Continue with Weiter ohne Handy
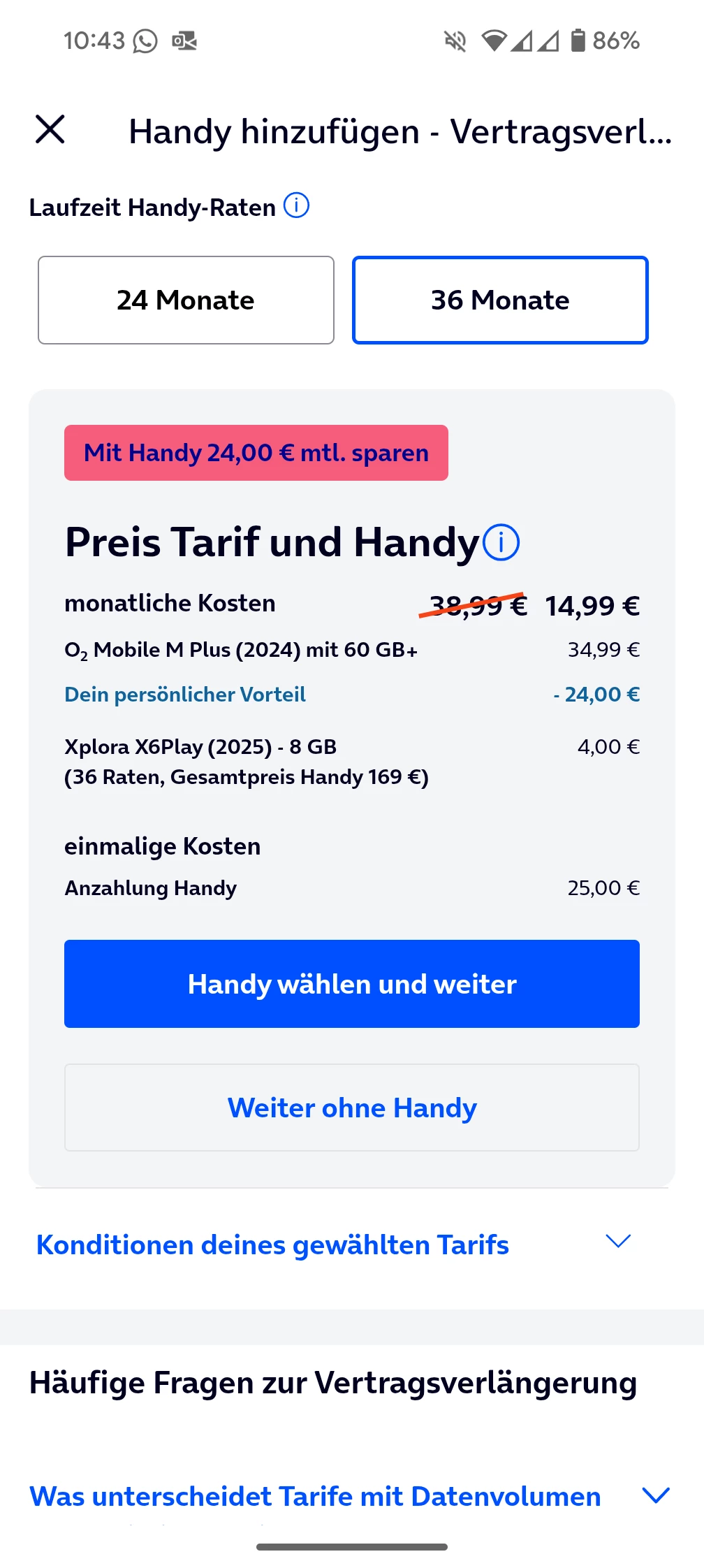This screenshot has height=1568, width=704. pos(352,1108)
